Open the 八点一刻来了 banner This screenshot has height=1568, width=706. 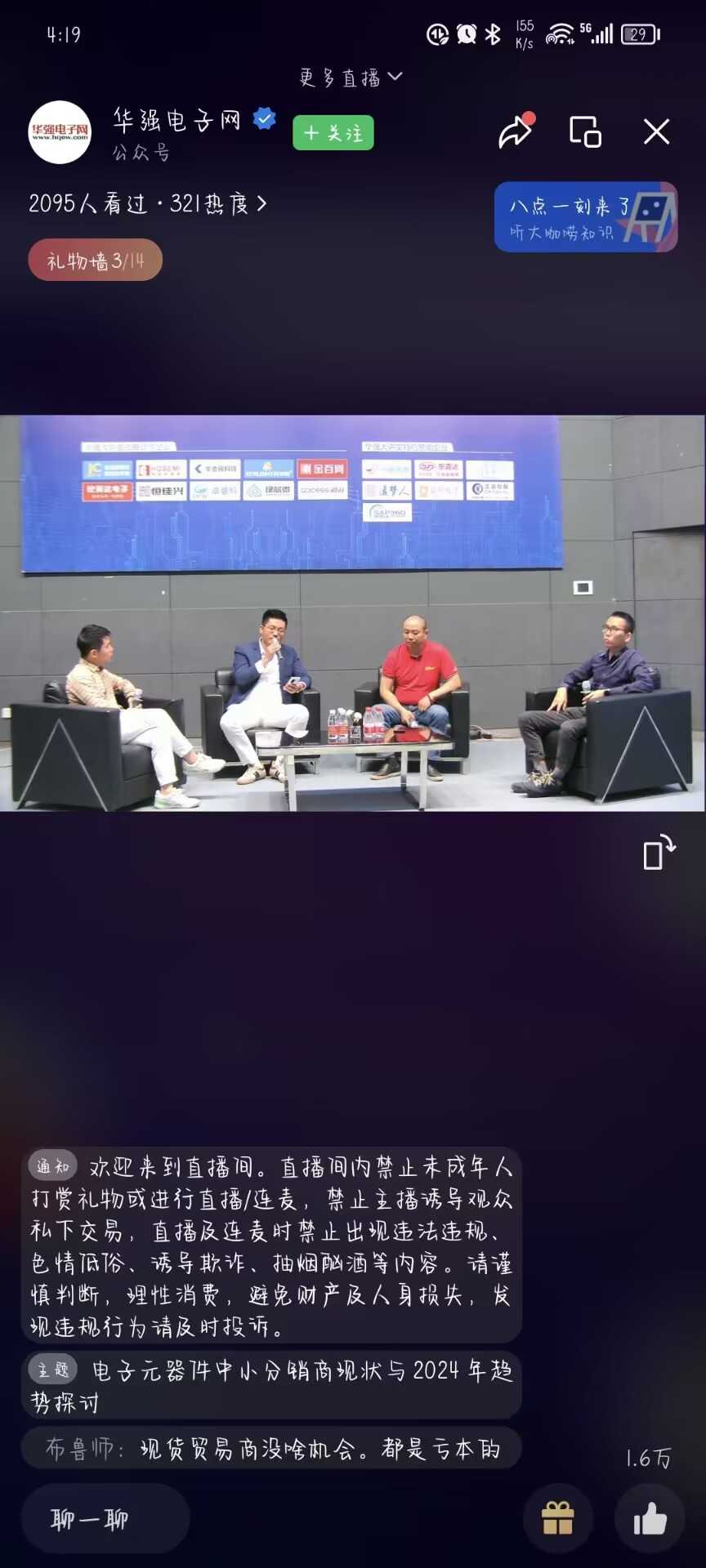(x=585, y=217)
